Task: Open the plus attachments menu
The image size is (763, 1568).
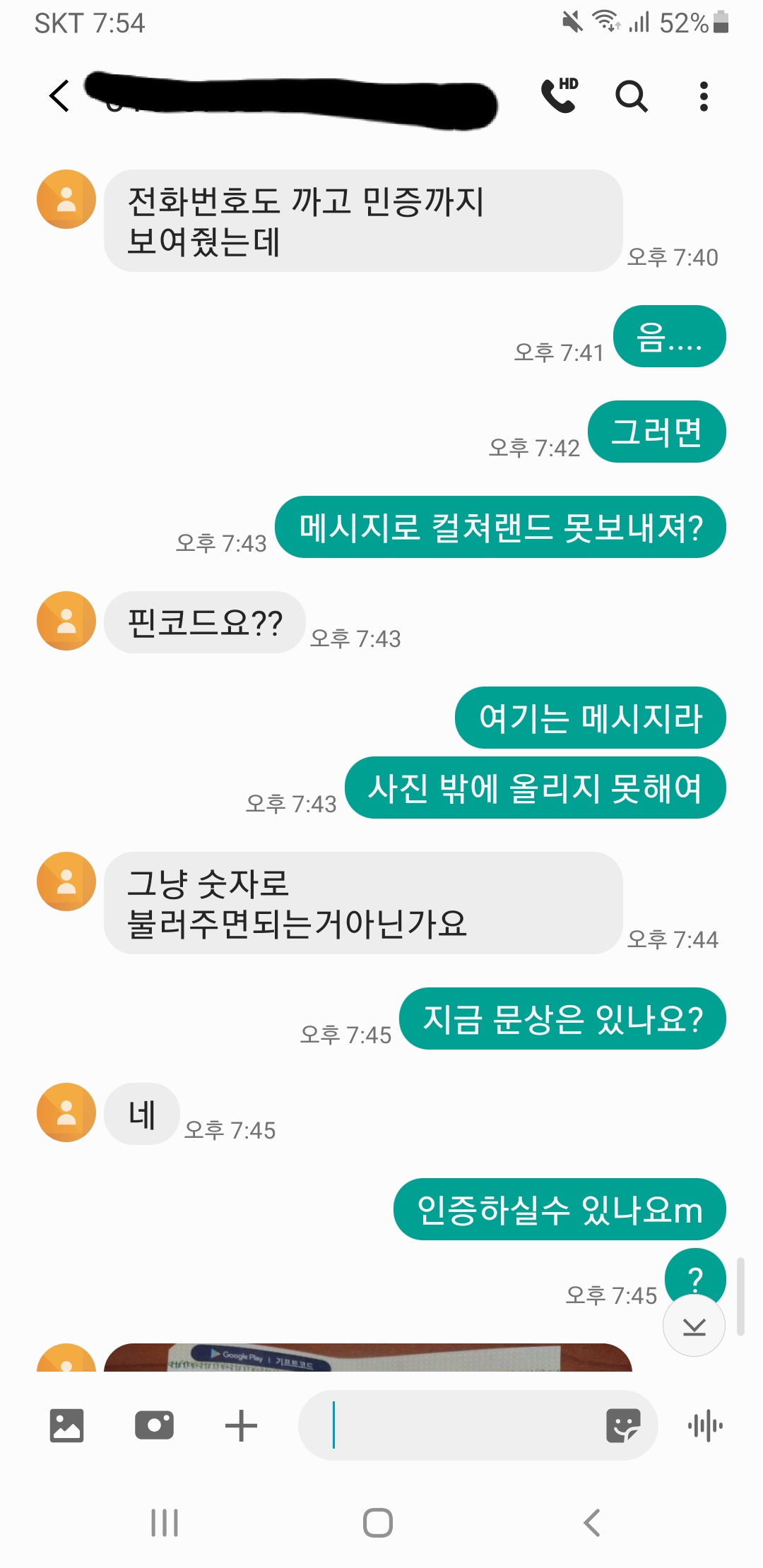Action: click(x=241, y=1425)
